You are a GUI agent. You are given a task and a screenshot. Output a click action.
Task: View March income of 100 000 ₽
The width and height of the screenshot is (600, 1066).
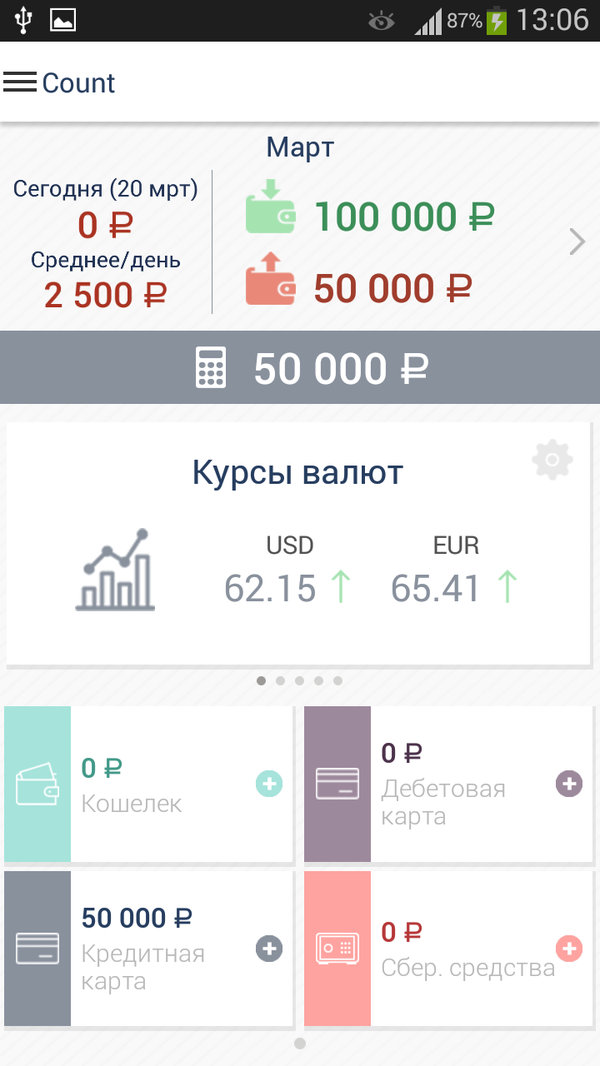click(372, 216)
